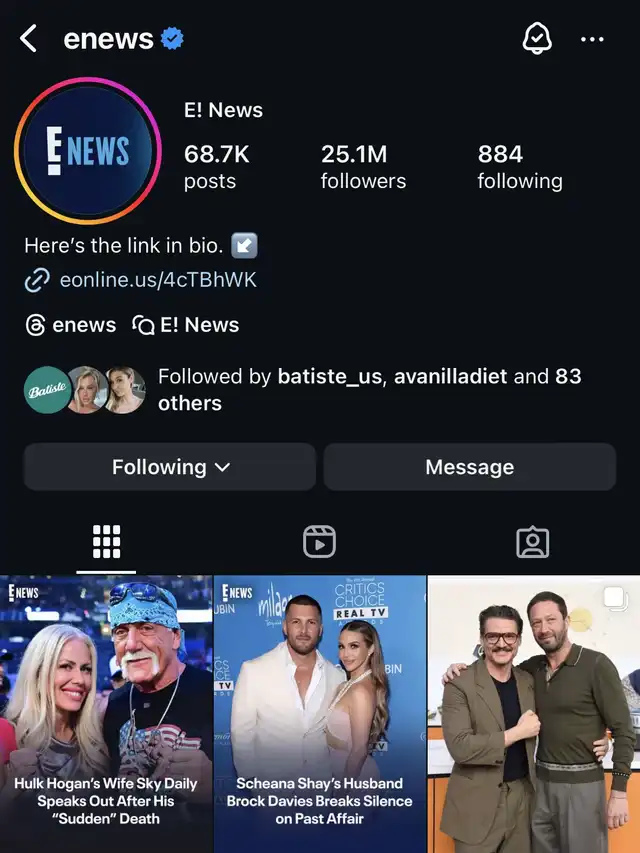
Task: Open the 25.1M followers list
Action: click(363, 166)
